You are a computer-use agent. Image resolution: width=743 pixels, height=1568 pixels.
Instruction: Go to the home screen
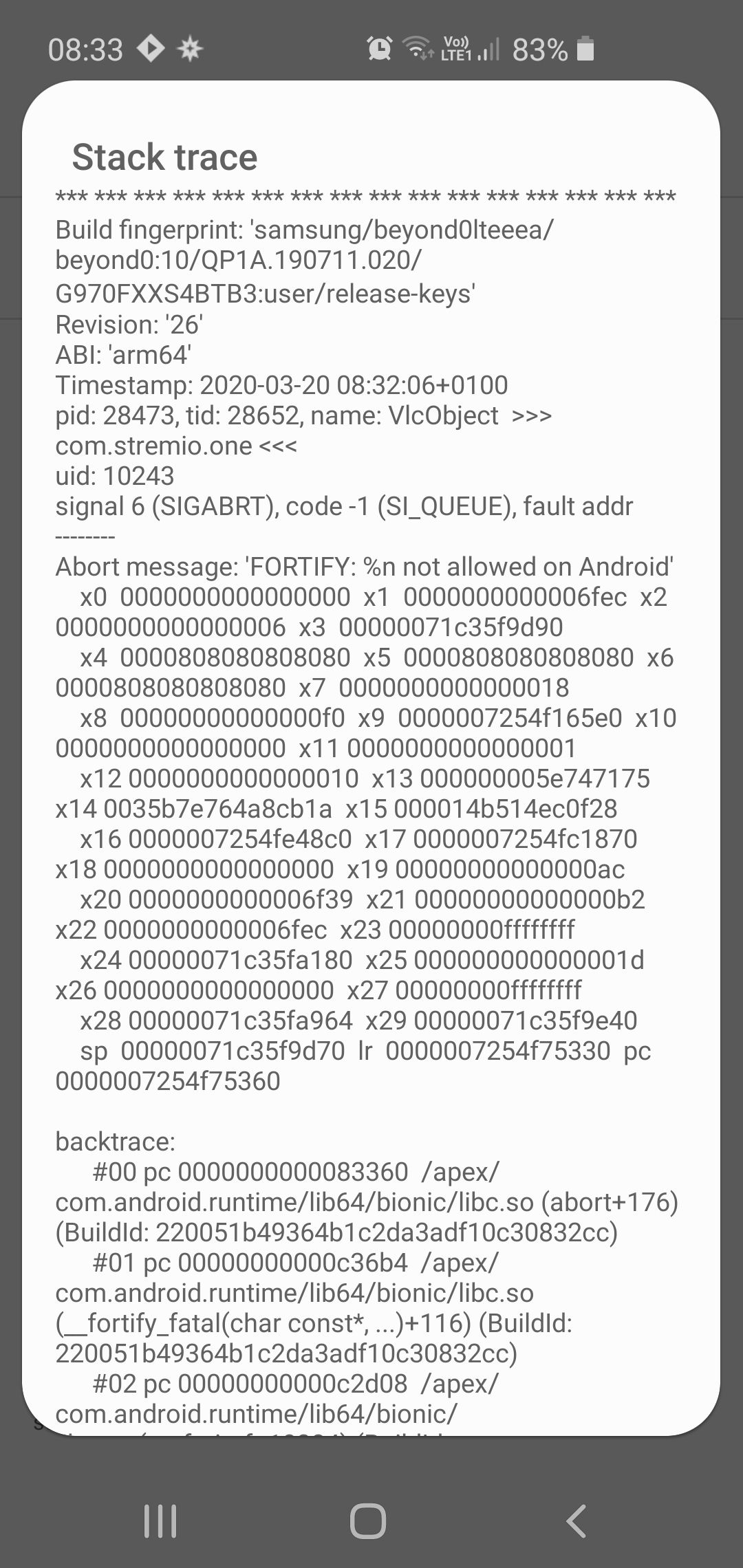click(368, 1521)
